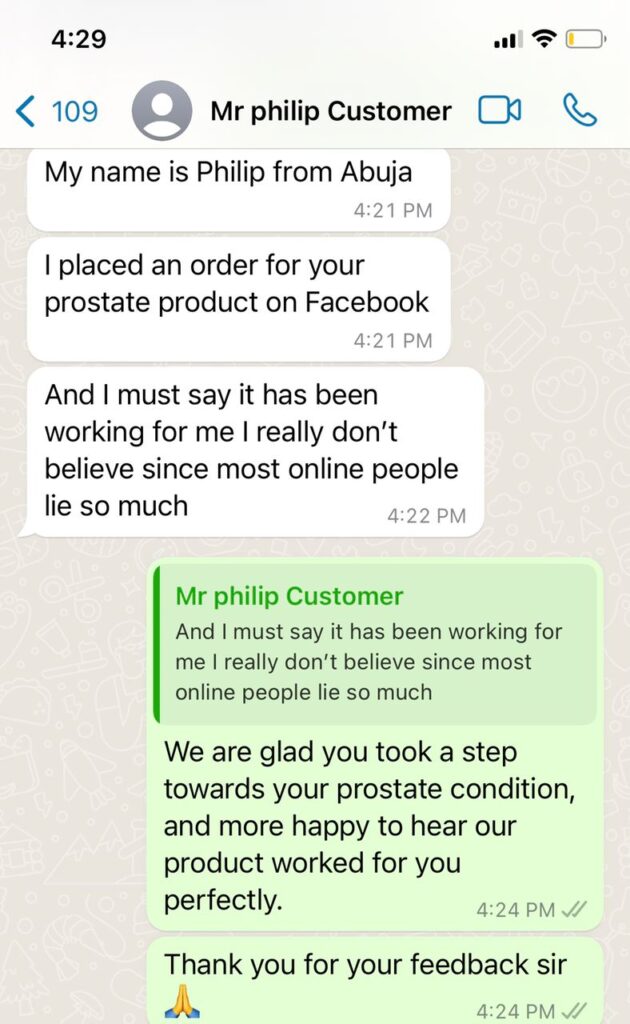This screenshot has height=1024, width=630.
Task: Start a video call with Mr philip
Action: (x=500, y=110)
